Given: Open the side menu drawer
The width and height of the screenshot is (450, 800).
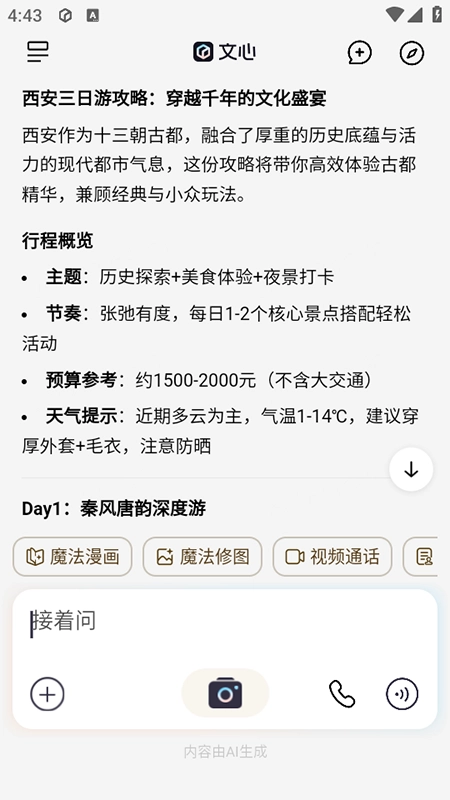Looking at the screenshot, I should (x=38, y=52).
